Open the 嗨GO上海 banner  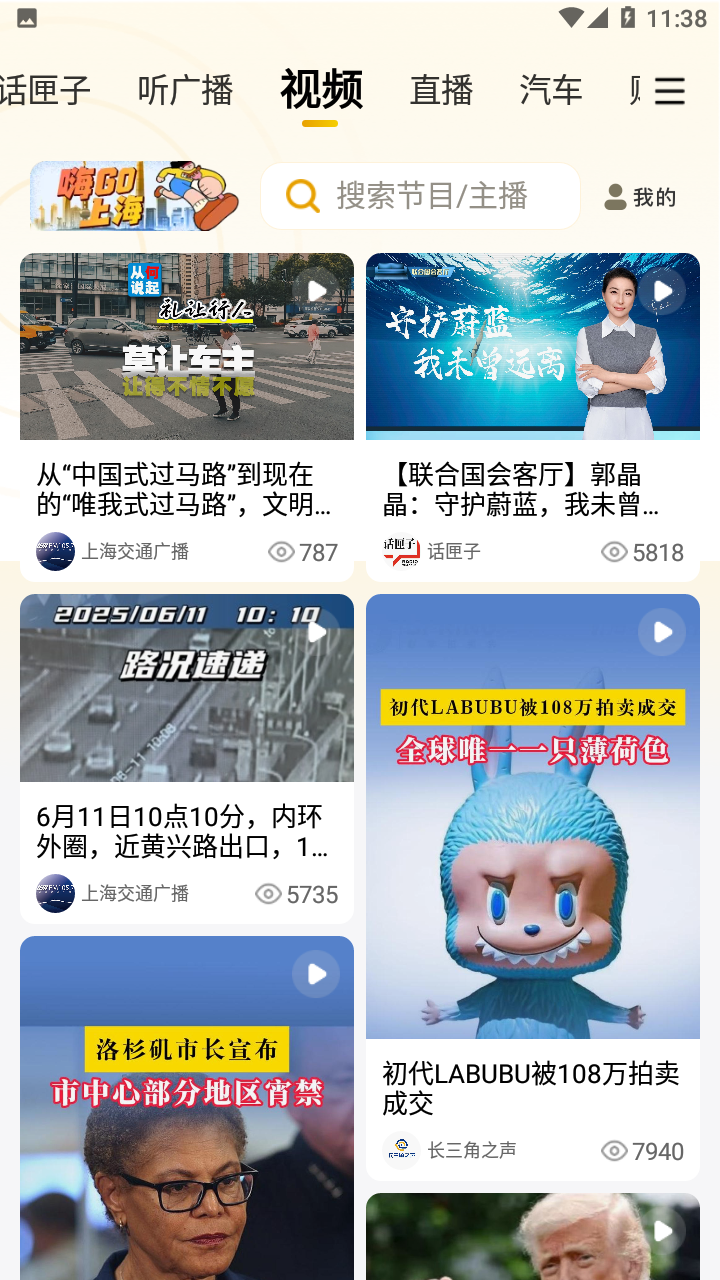(x=134, y=197)
